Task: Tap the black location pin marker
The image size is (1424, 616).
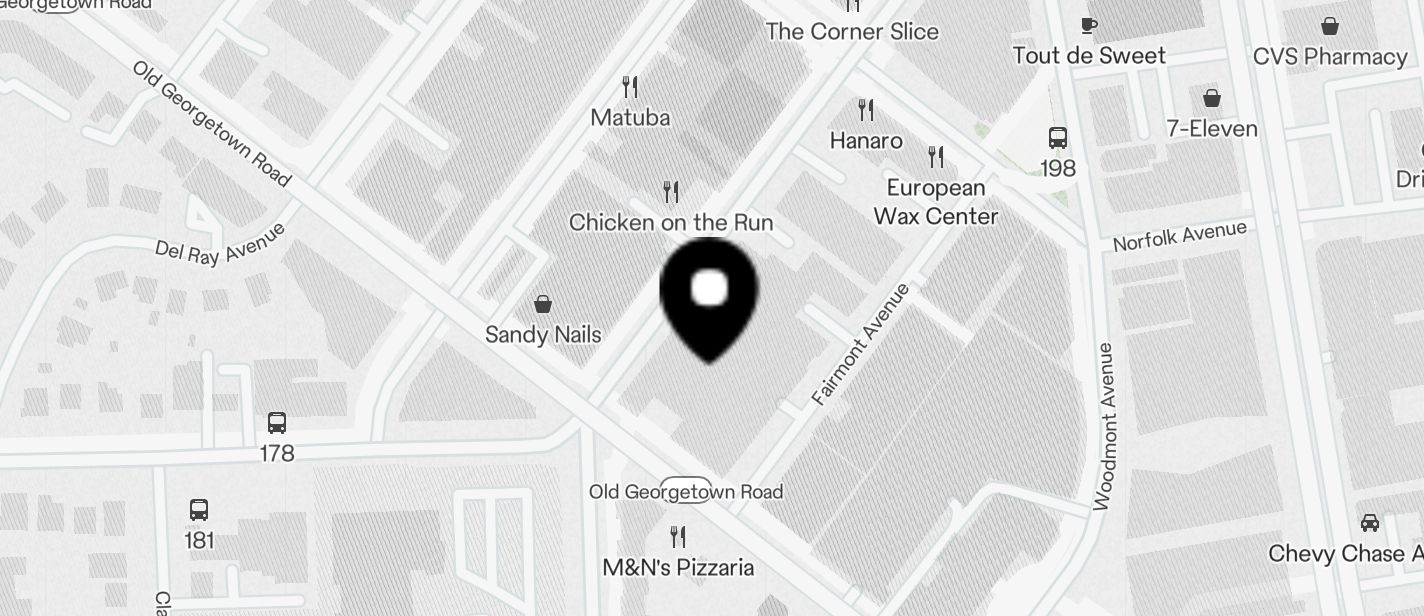Action: coord(709,297)
